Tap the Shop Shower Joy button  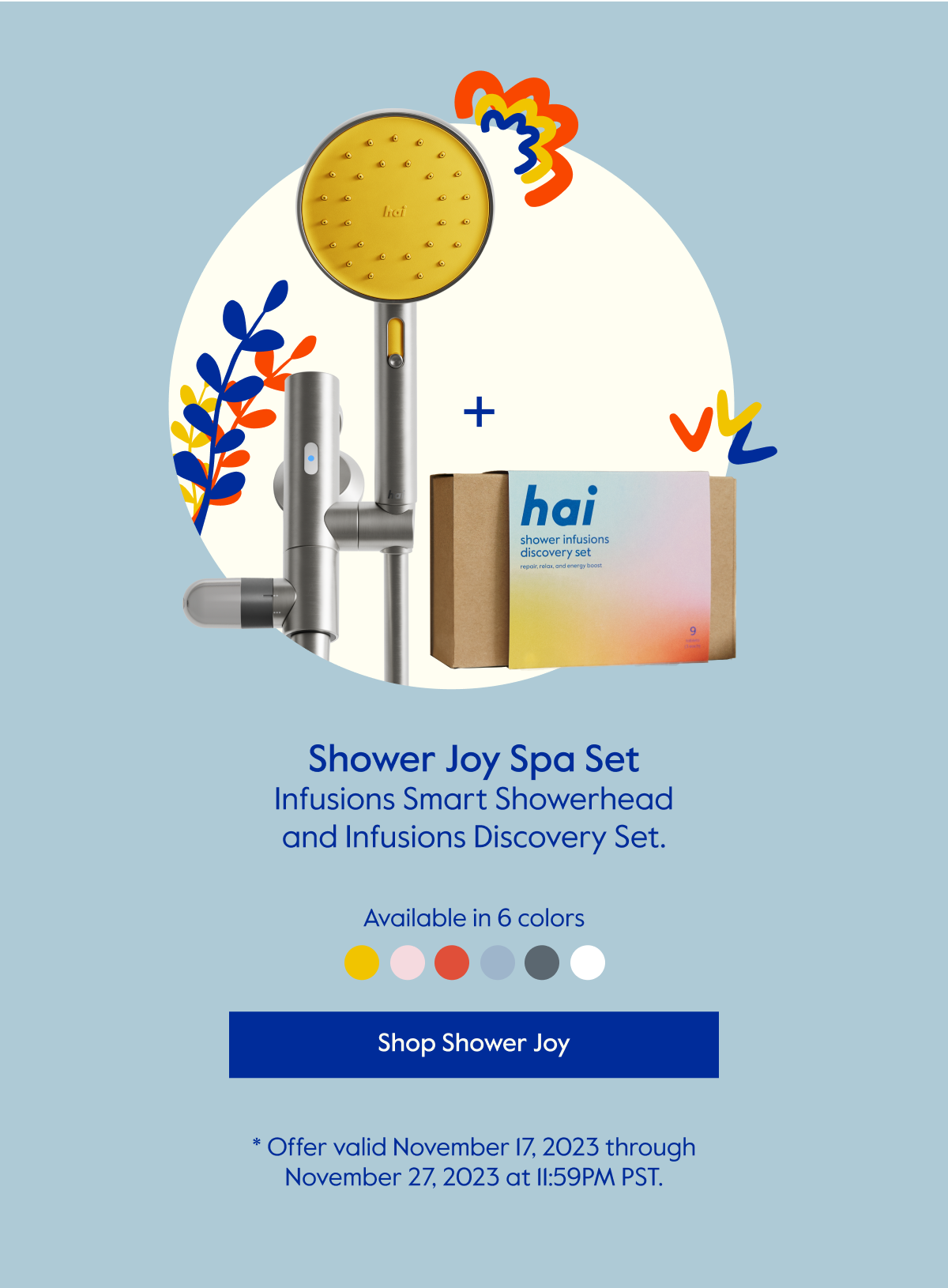(474, 1044)
